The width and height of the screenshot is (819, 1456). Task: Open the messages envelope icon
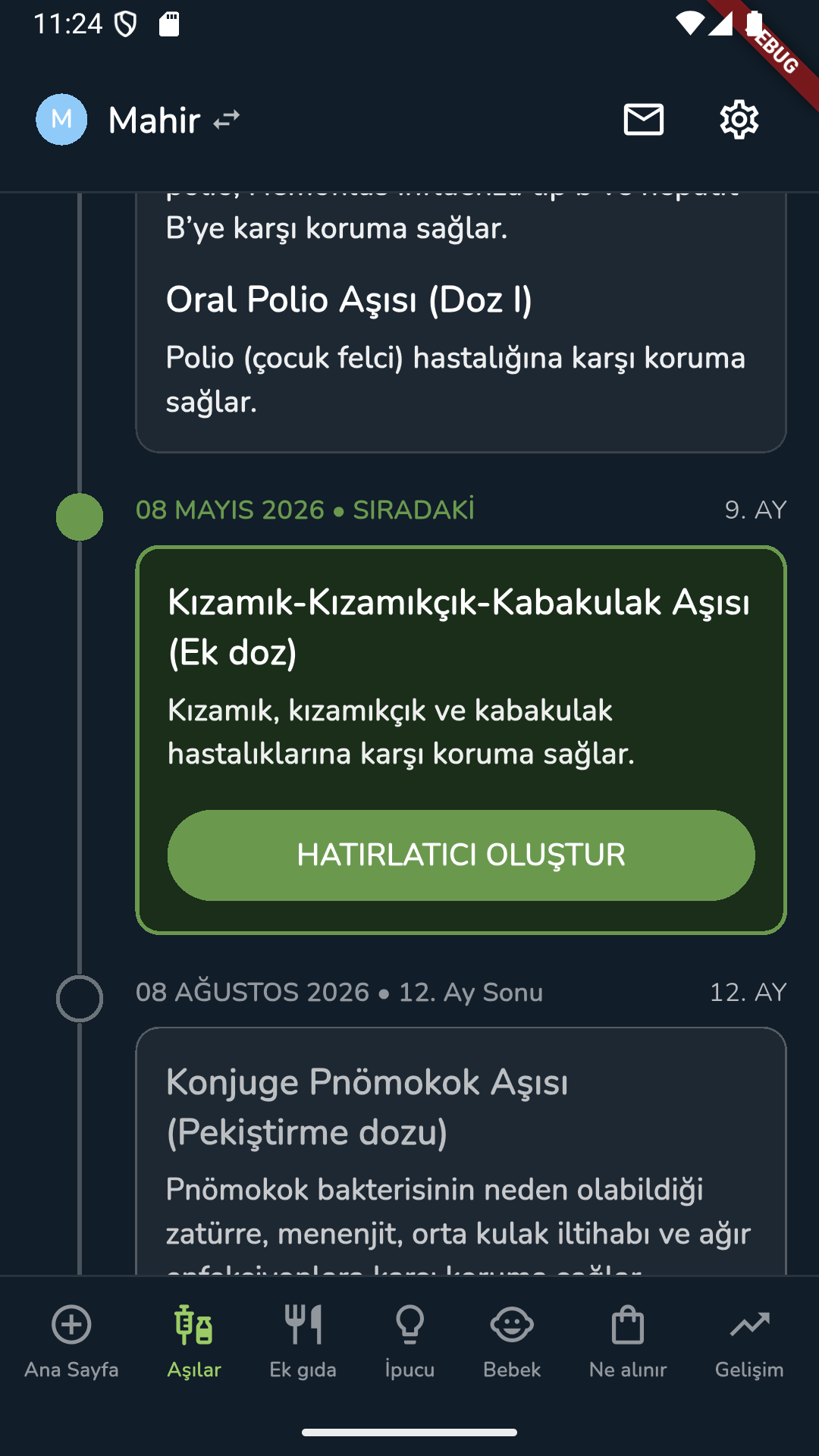point(644,118)
